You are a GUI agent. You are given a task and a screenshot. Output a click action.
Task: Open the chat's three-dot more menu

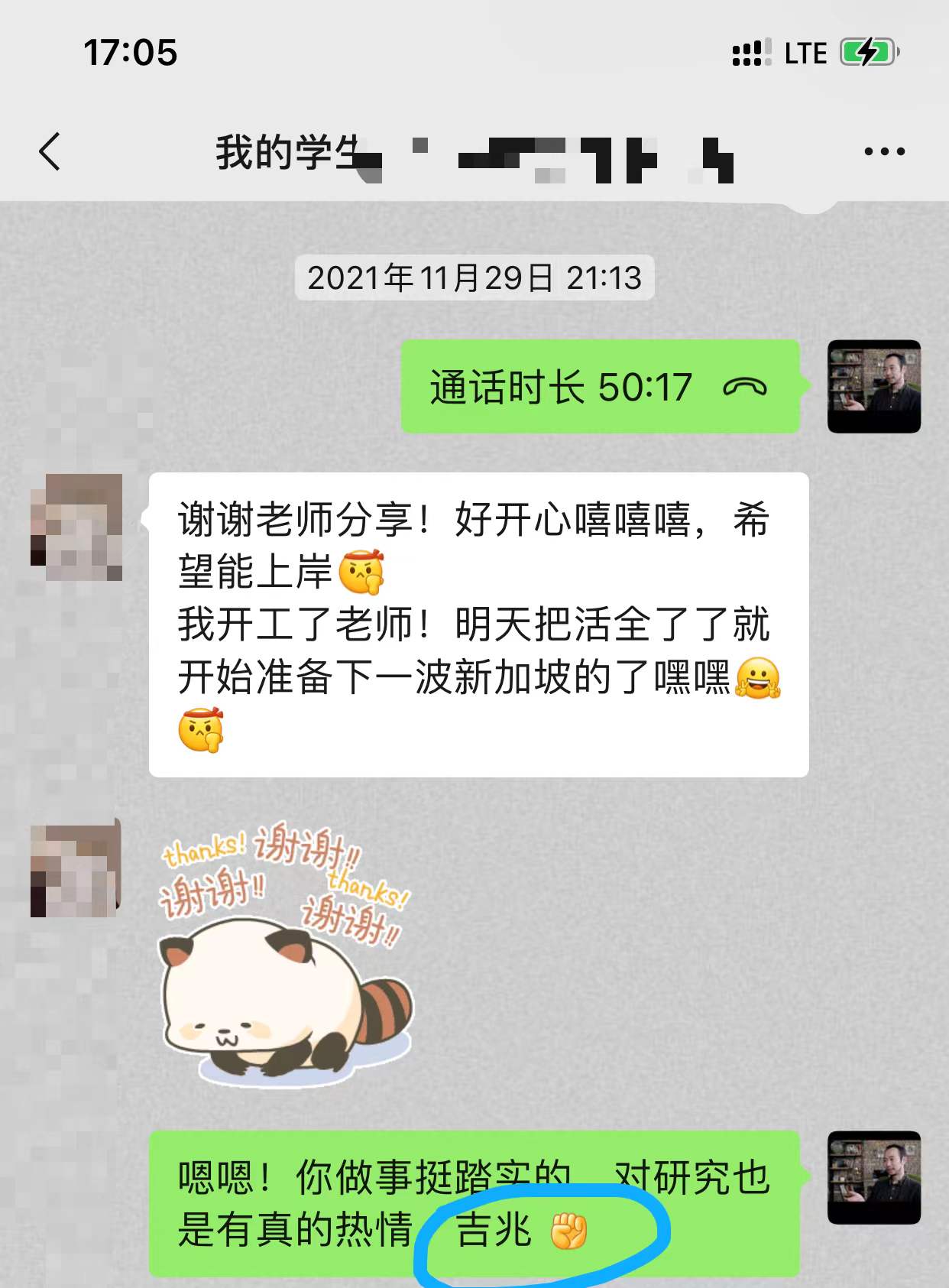(x=884, y=151)
